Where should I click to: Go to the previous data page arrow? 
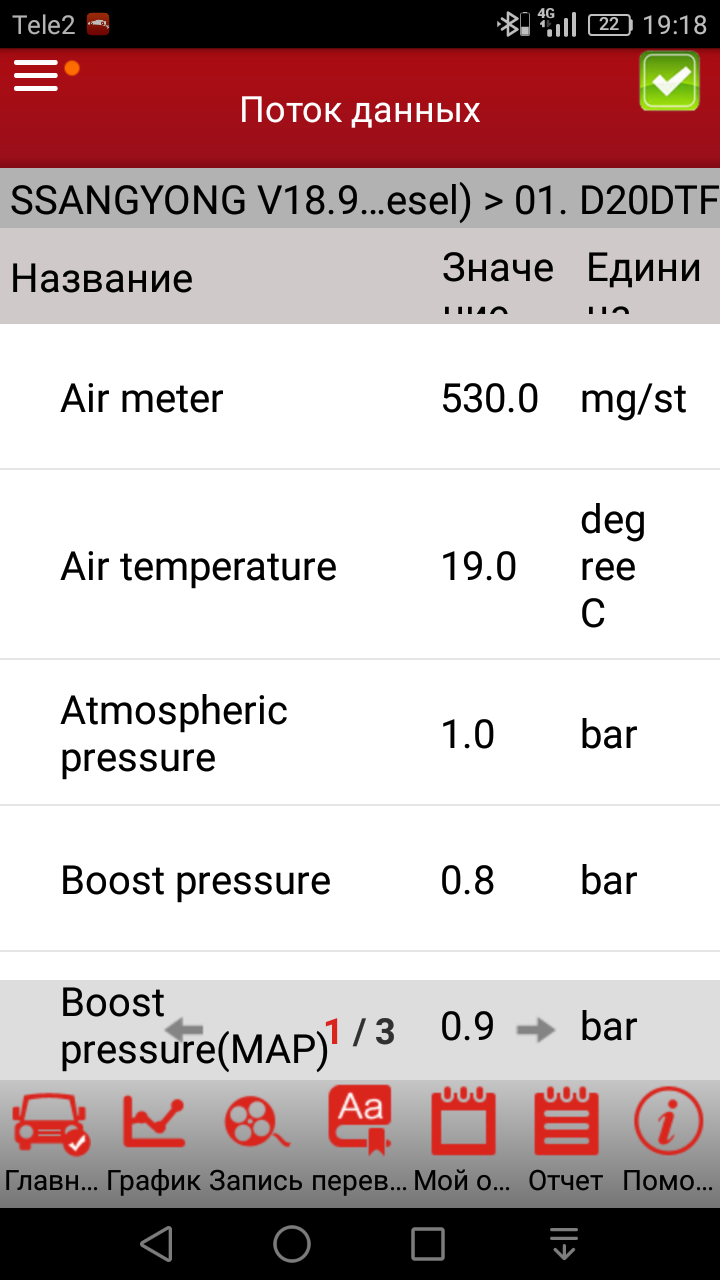tap(185, 1029)
